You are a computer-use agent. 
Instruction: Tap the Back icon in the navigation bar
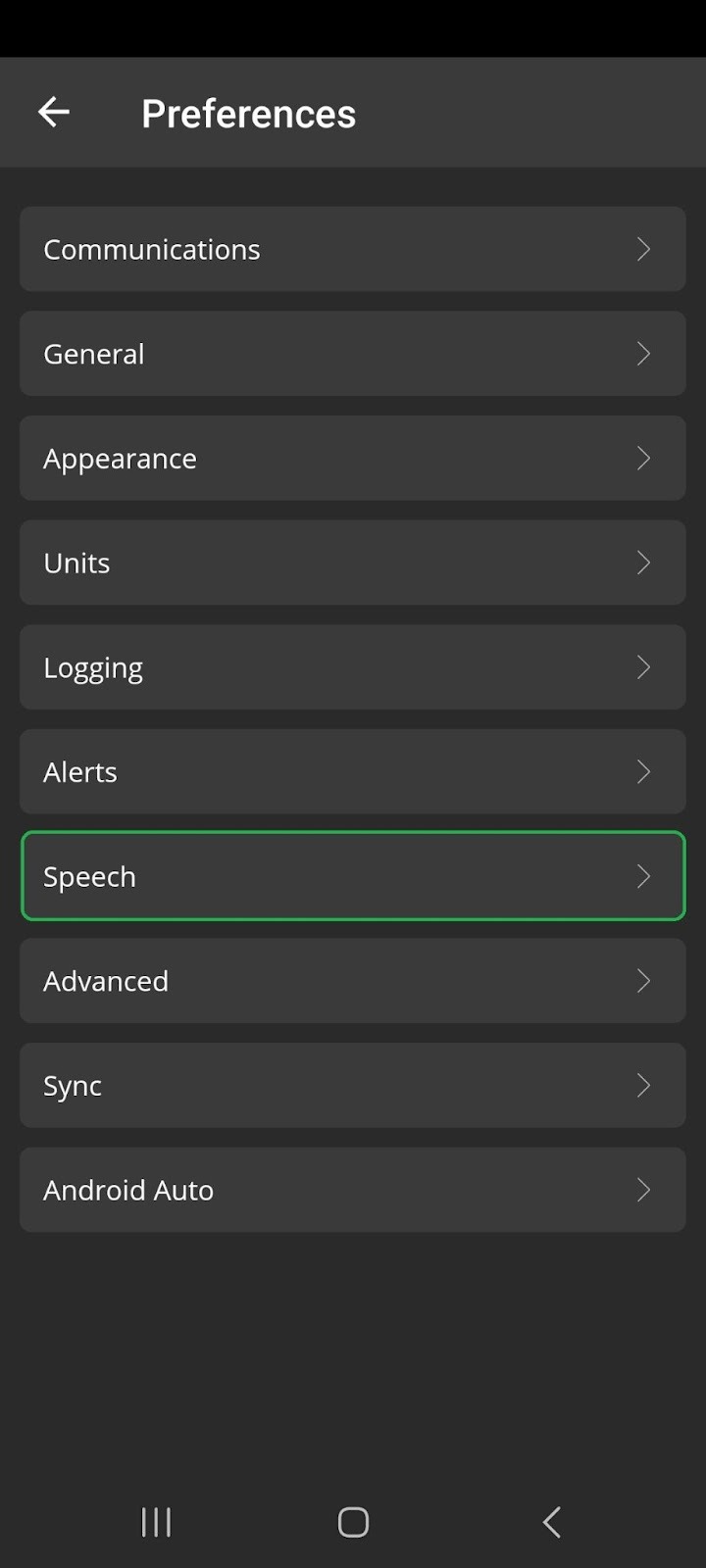pyautogui.click(x=550, y=1522)
